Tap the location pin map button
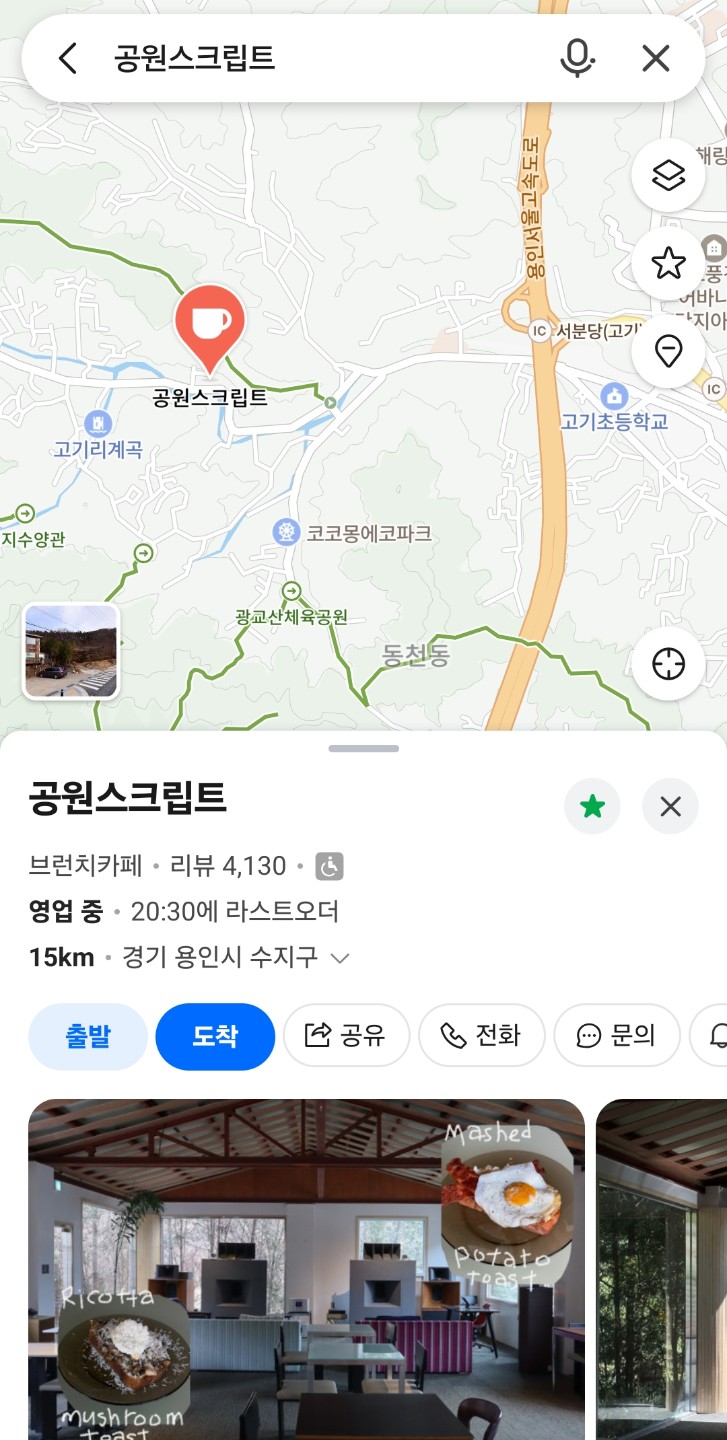 tap(668, 351)
